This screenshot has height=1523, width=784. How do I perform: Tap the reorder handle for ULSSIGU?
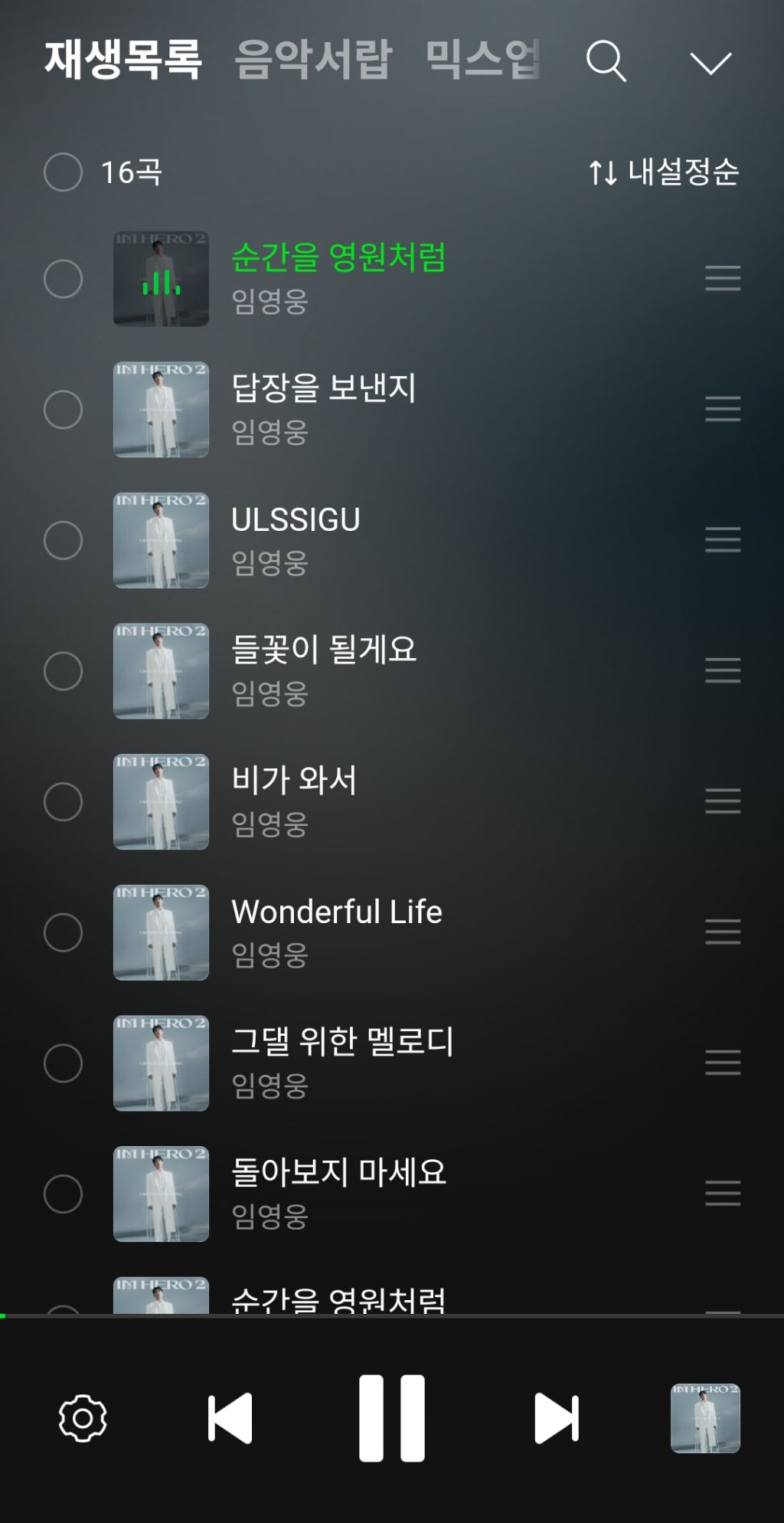[723, 540]
